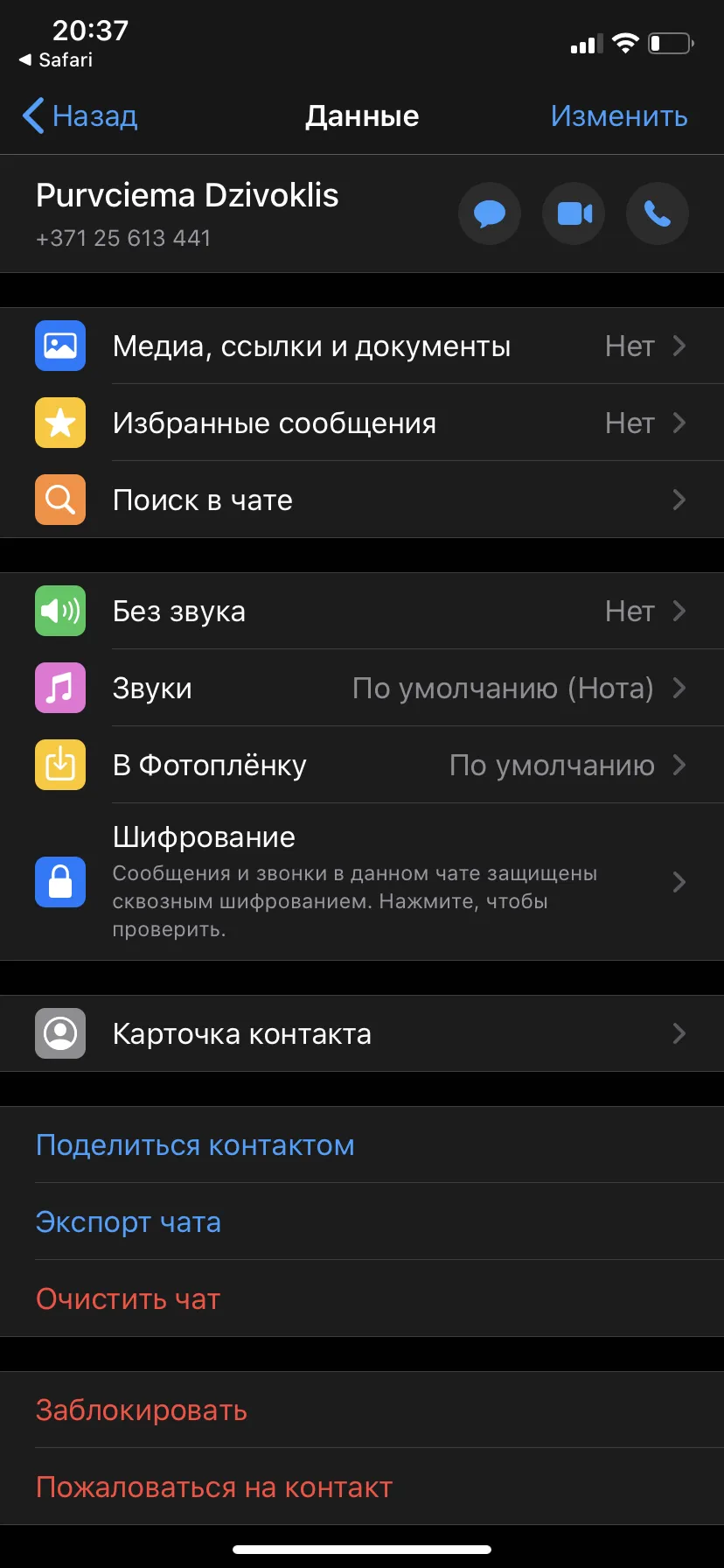
Task: Start a video call with the contact
Action: [x=574, y=213]
